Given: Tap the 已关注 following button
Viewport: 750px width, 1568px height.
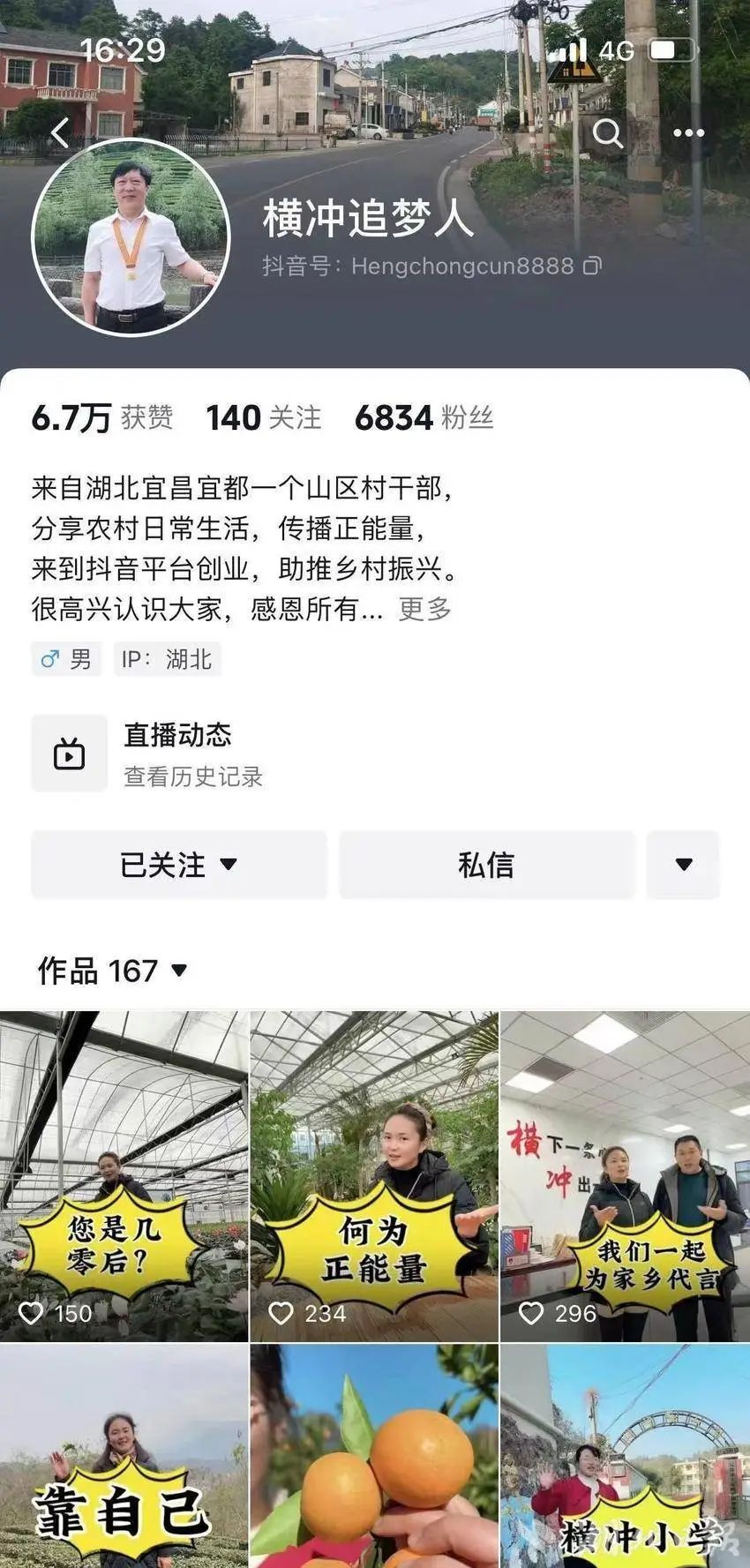Looking at the screenshot, I should pos(179,865).
